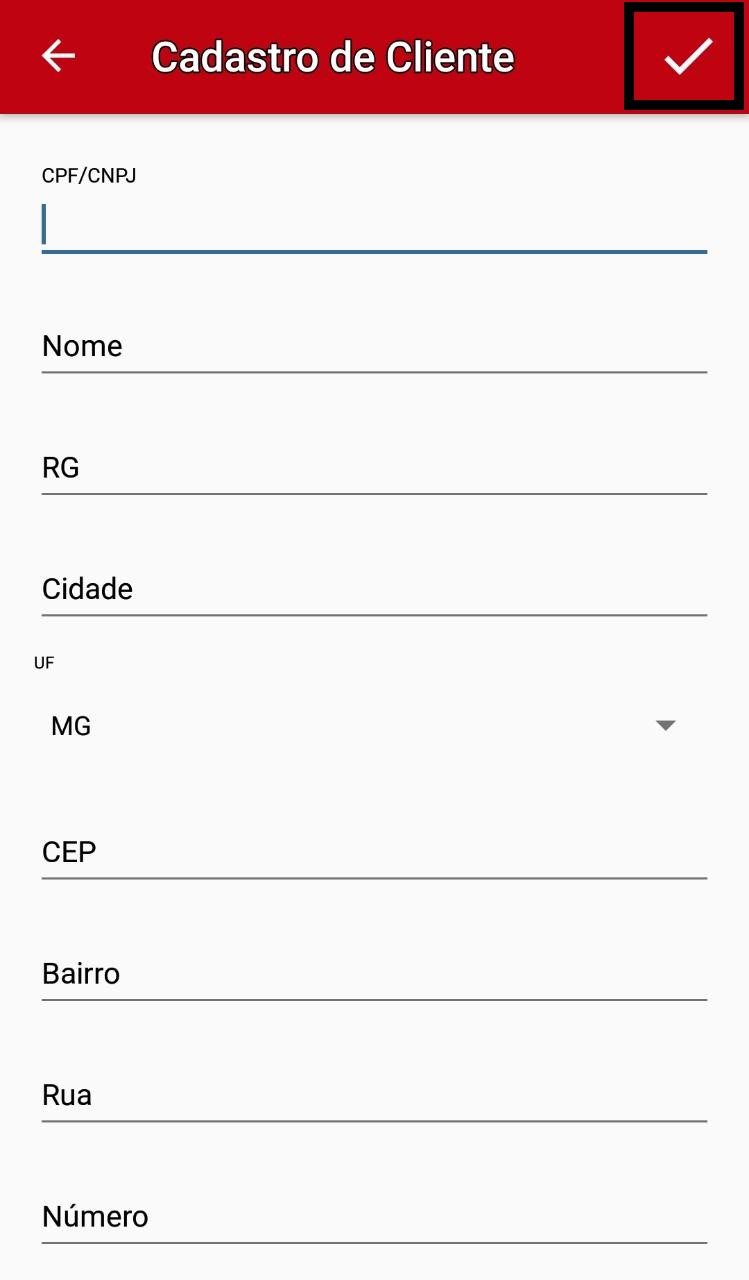Activate the Número input field
The height and width of the screenshot is (1280, 749).
[x=374, y=1216]
